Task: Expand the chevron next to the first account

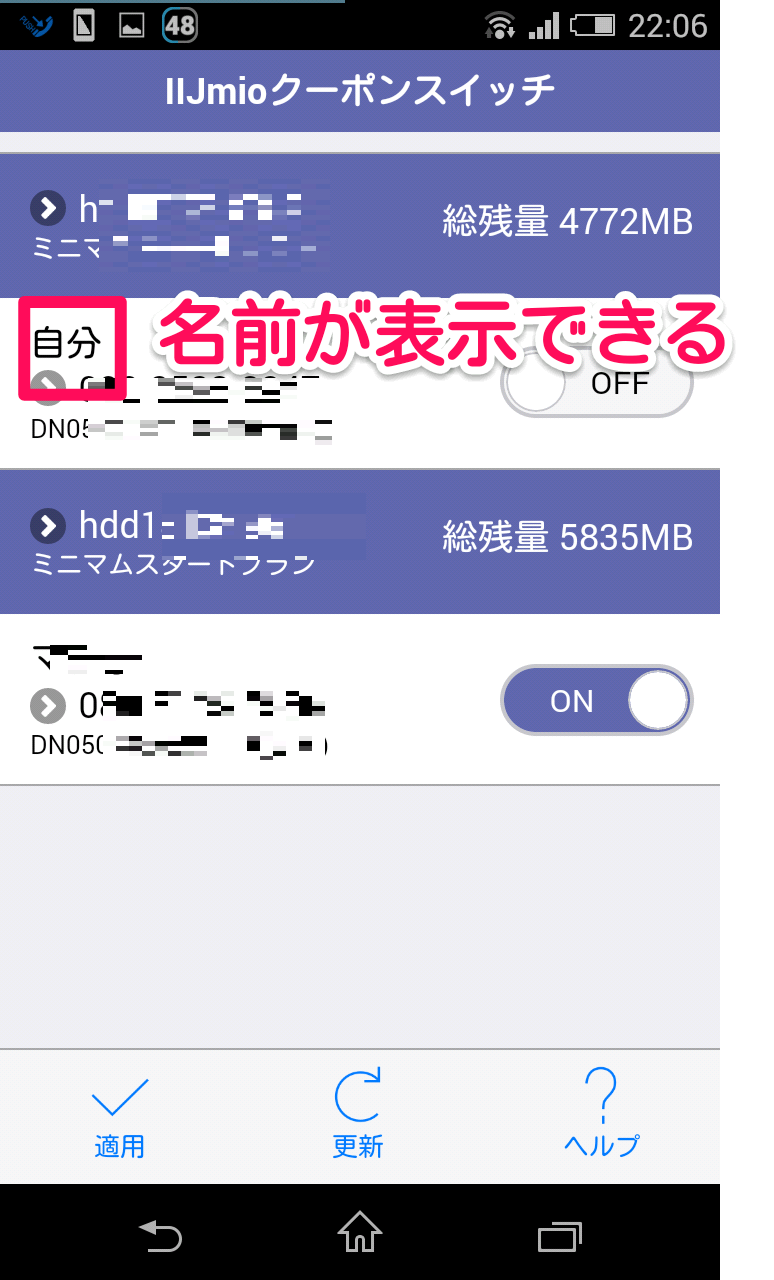Action: [x=46, y=207]
